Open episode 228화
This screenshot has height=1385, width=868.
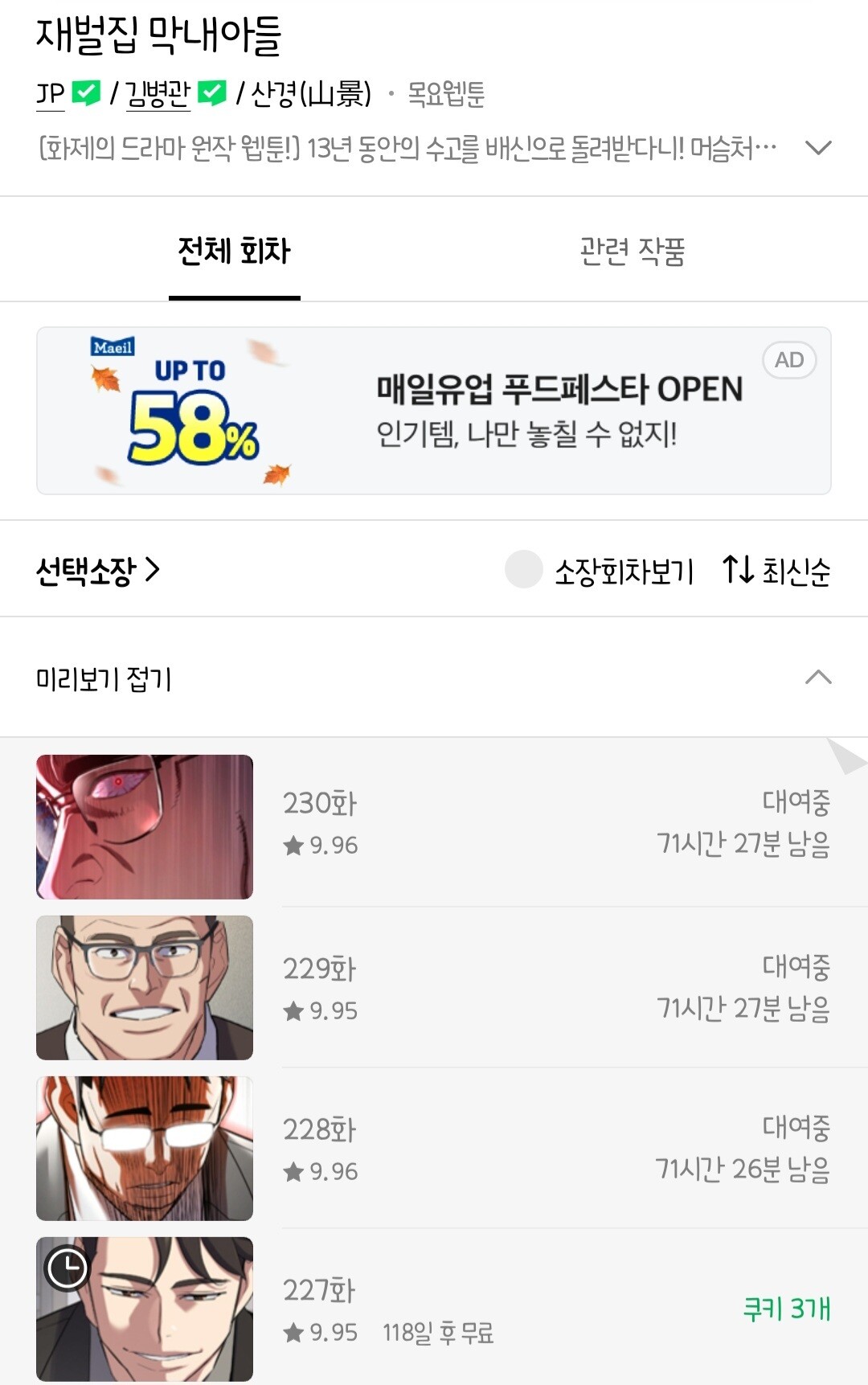[x=434, y=1148]
